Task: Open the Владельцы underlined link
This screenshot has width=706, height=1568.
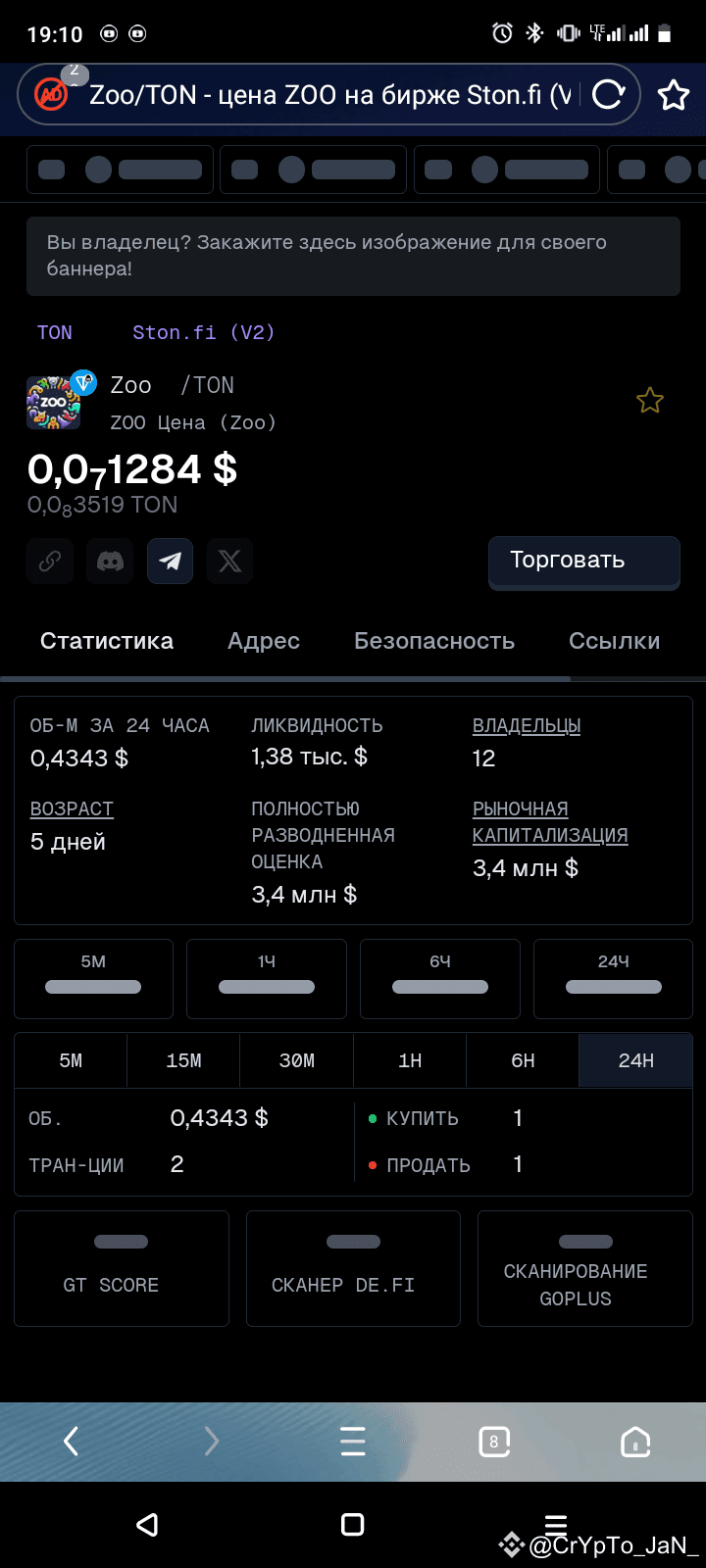Action: point(527,726)
